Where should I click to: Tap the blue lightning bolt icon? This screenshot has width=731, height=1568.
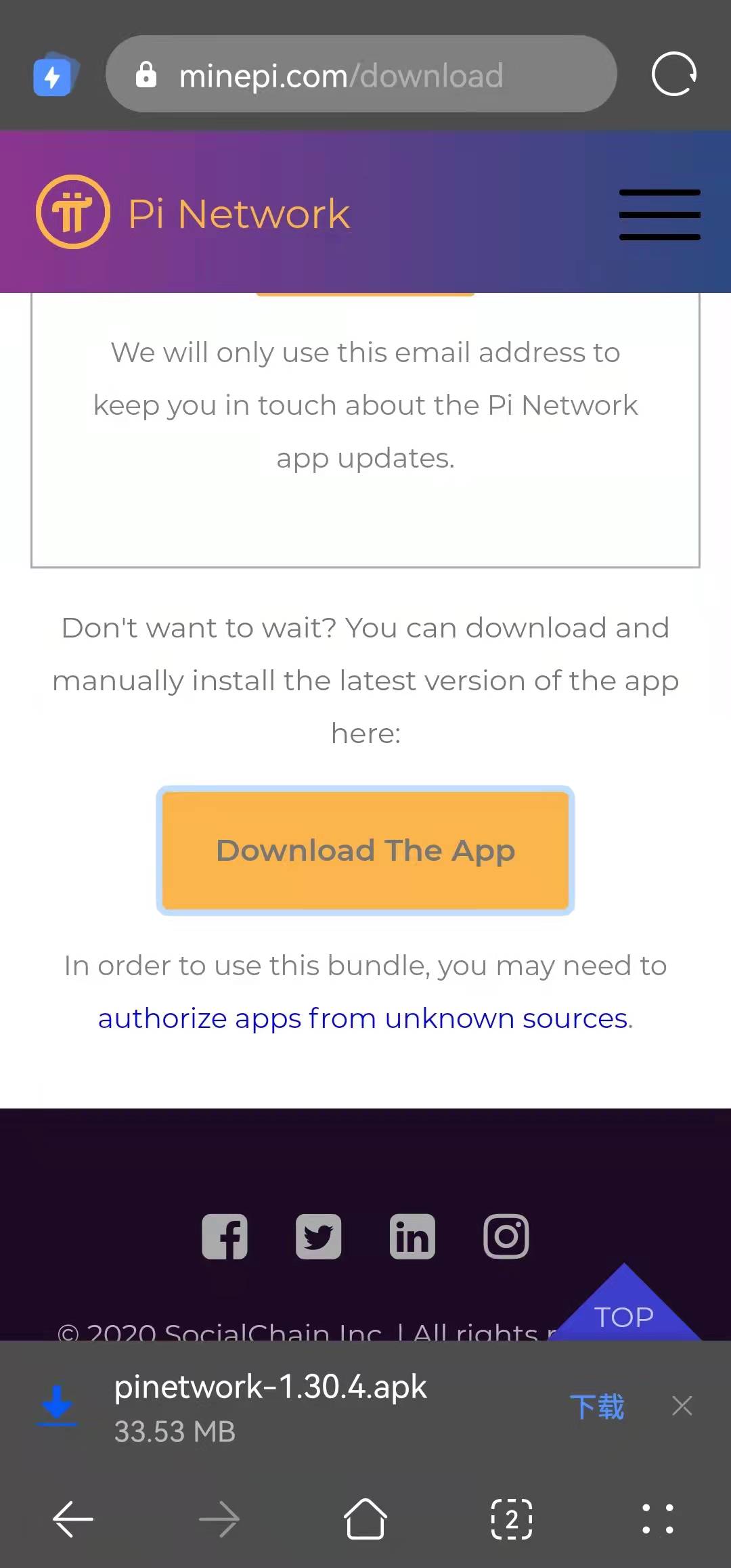[x=53, y=76]
